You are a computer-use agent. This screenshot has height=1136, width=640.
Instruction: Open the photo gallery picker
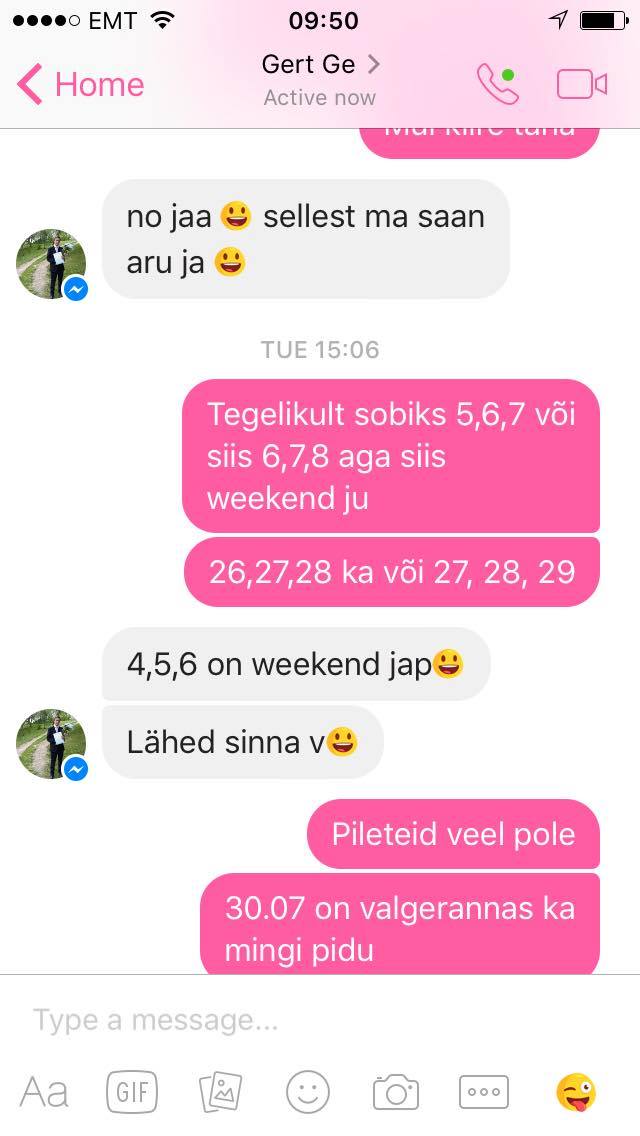[220, 1092]
